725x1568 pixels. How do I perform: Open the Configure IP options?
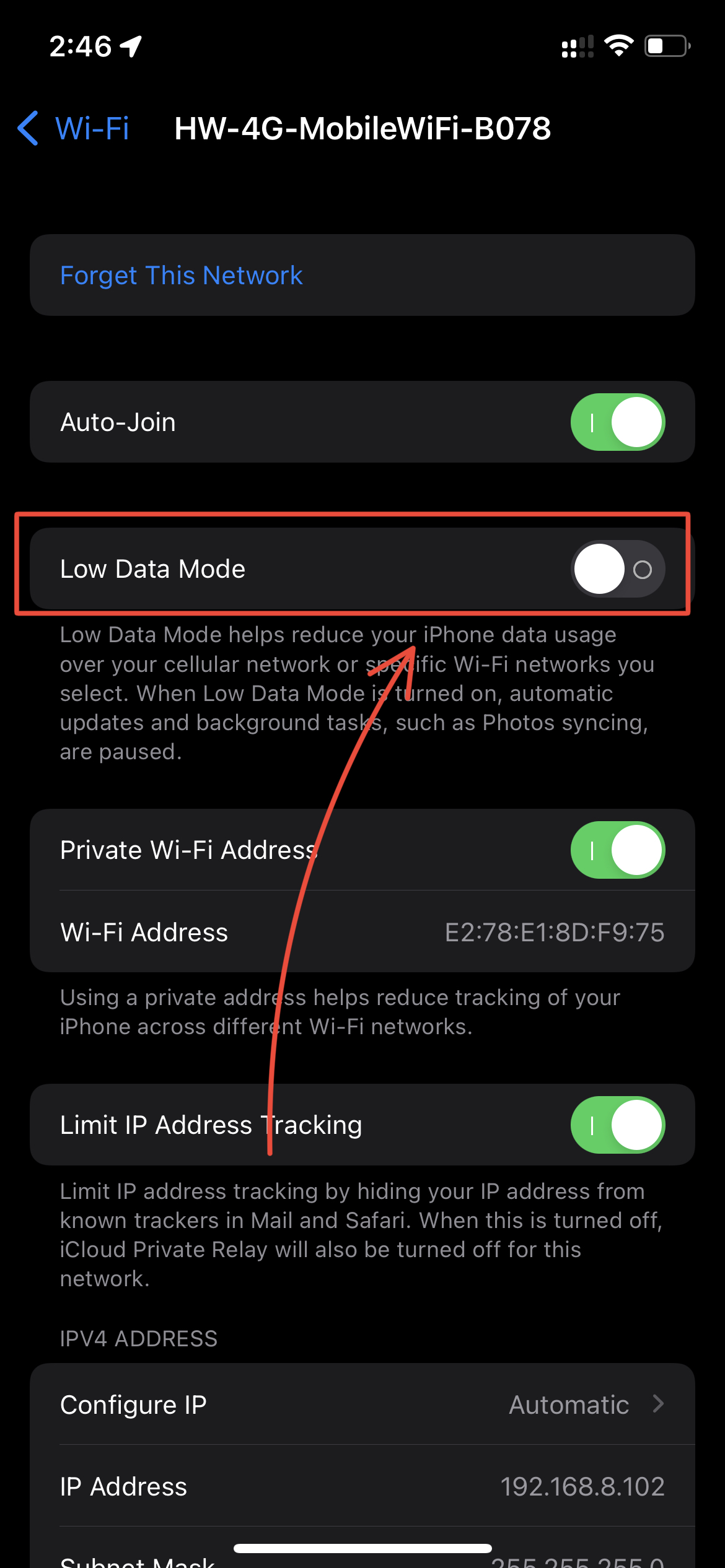click(362, 1405)
